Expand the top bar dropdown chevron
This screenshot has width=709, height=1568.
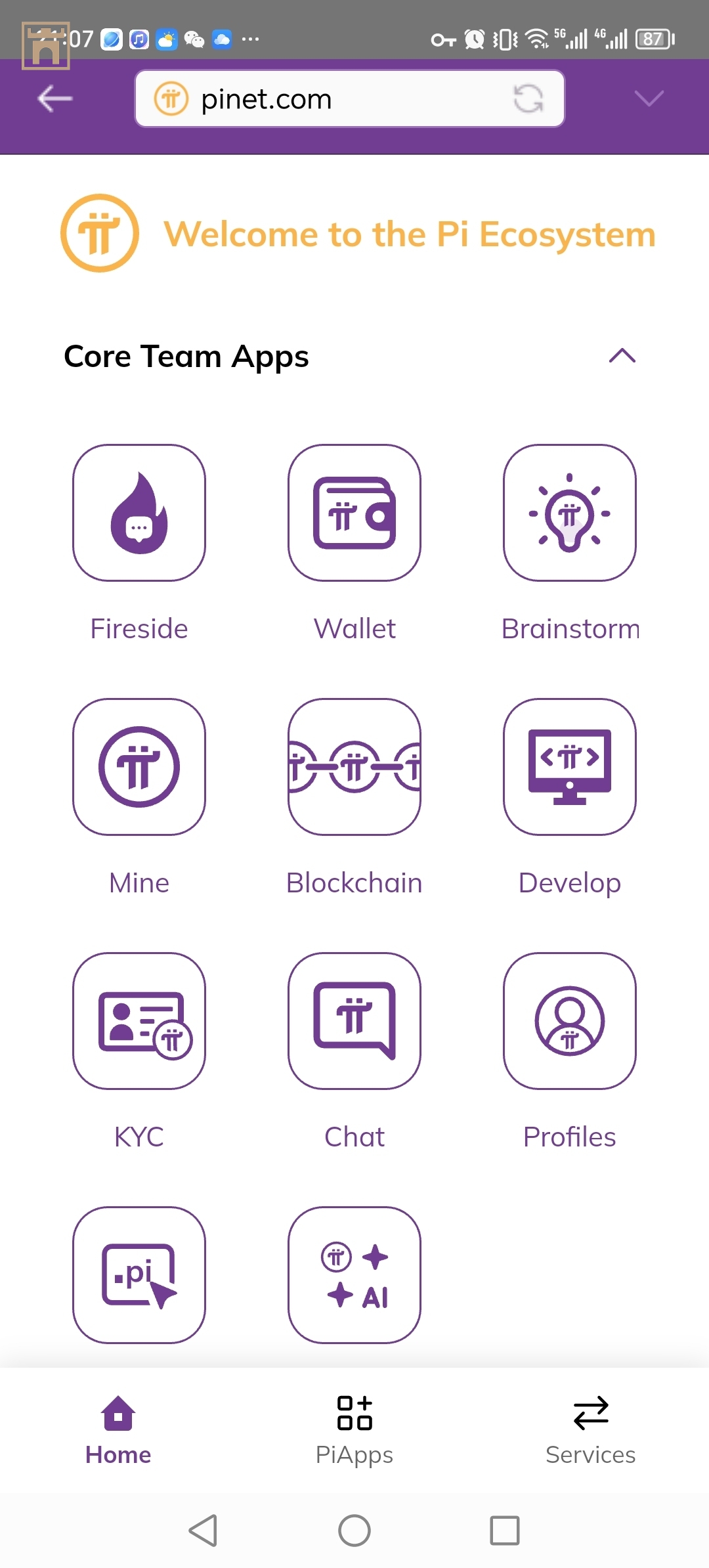[649, 98]
